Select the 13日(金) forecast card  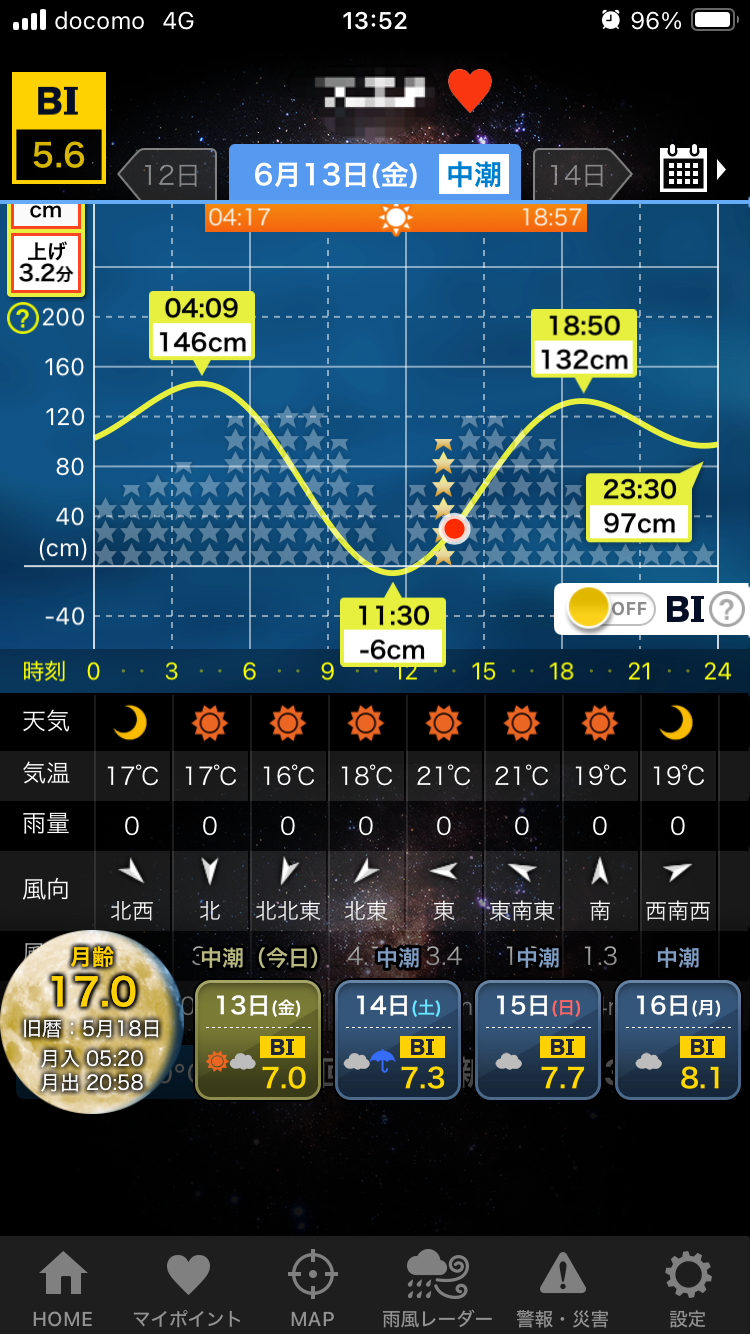[257, 1039]
